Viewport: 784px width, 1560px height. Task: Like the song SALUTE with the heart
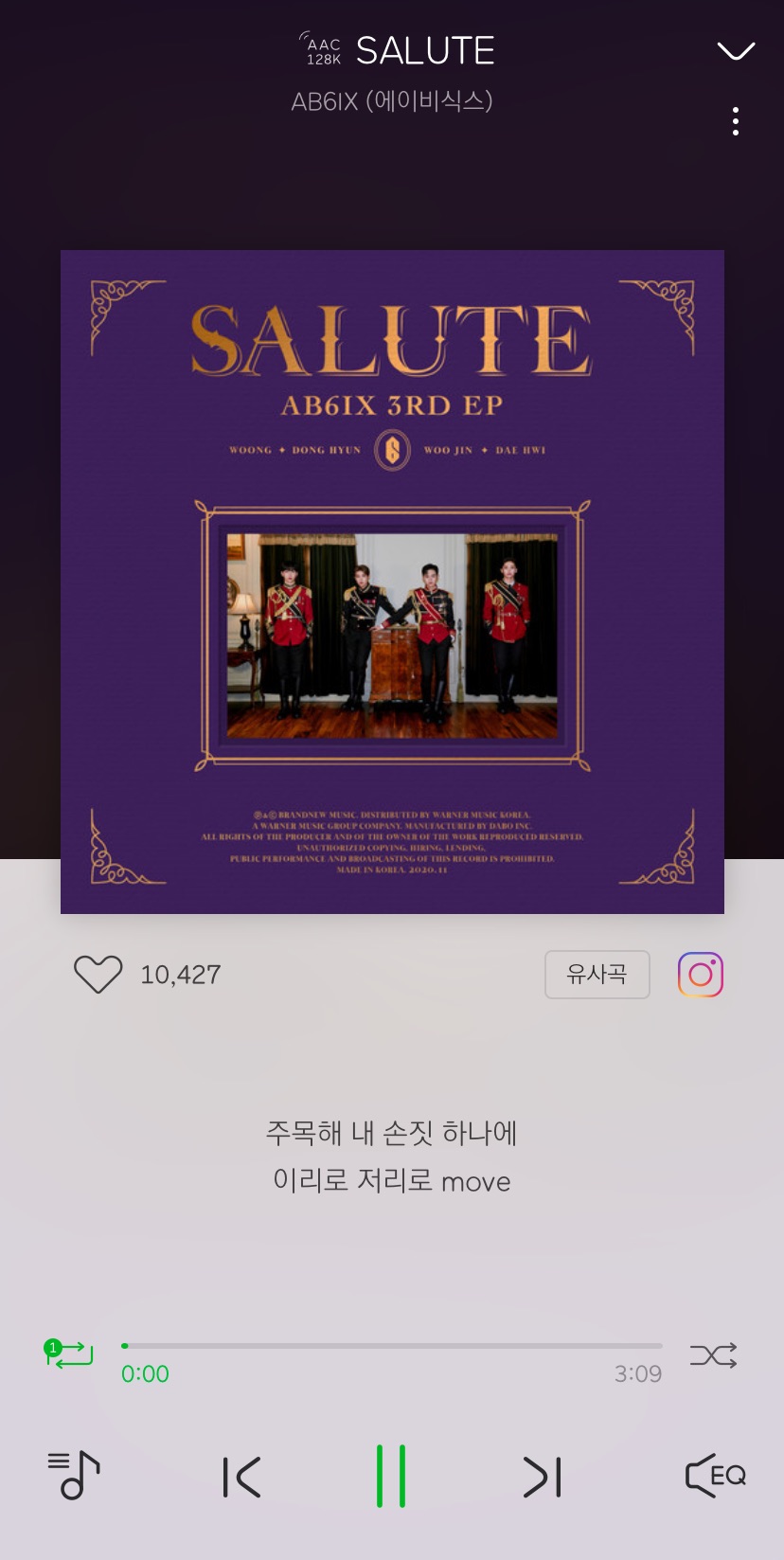tap(98, 974)
